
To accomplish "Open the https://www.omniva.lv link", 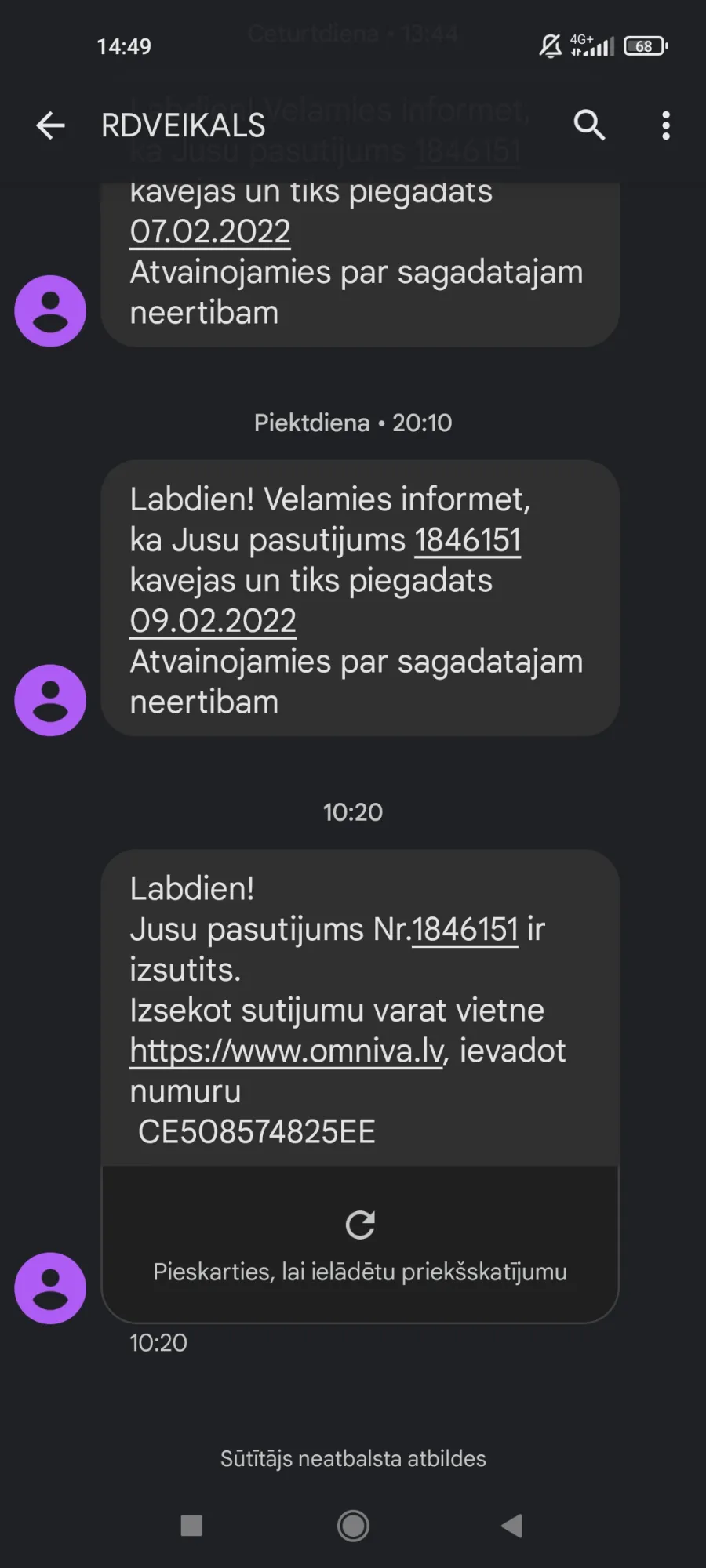I will coord(287,1051).
